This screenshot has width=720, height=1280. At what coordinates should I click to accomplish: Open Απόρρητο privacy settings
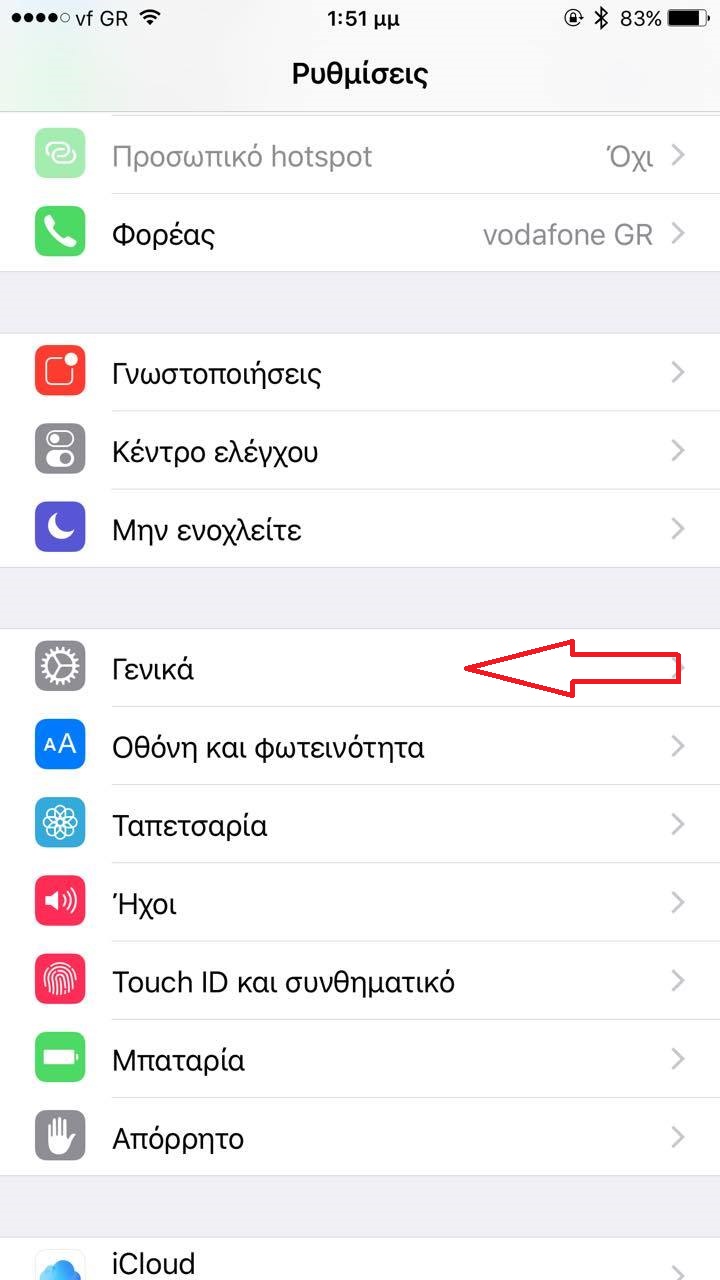point(360,1136)
